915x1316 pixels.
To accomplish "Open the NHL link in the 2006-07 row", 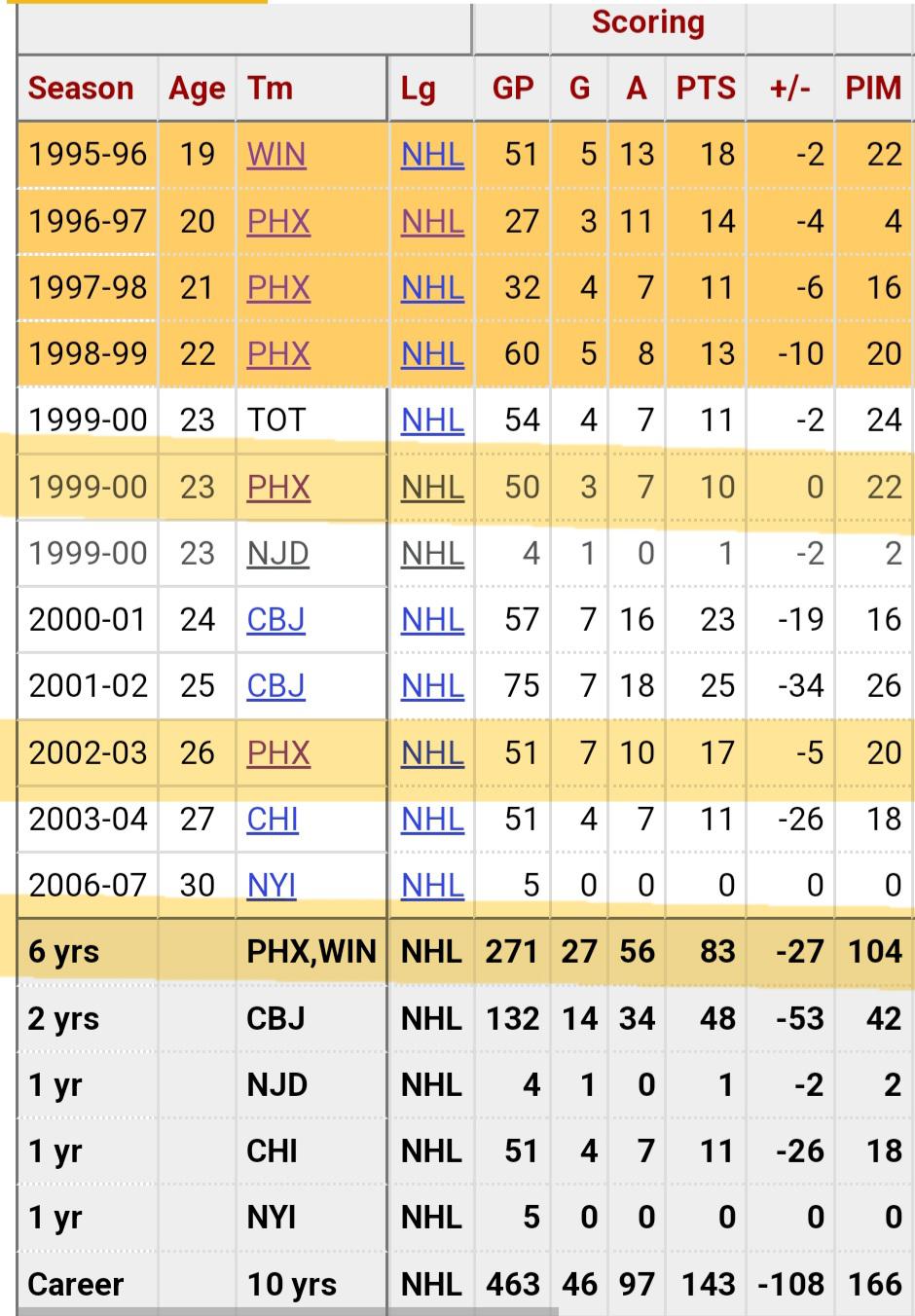I will coord(432,885).
